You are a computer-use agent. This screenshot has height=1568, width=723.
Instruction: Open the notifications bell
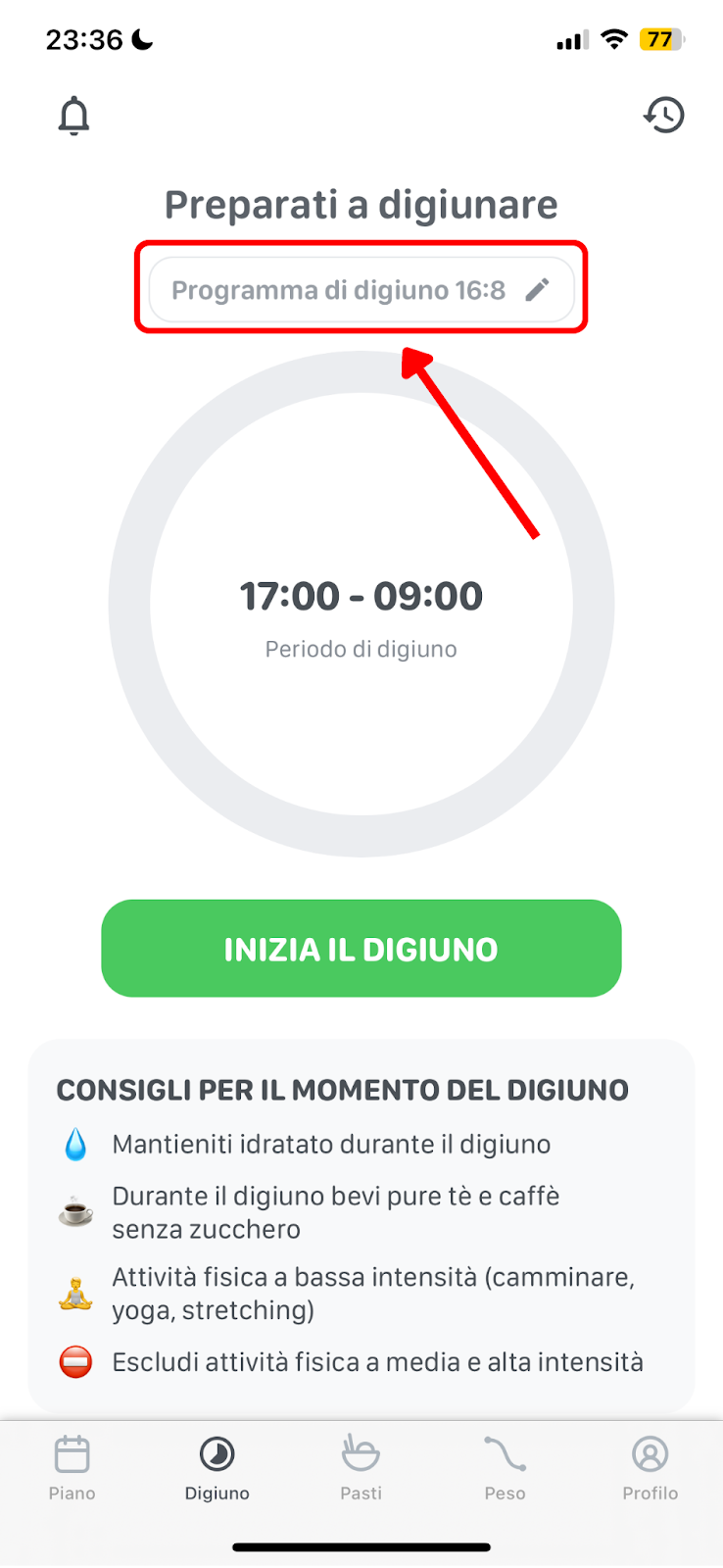click(73, 116)
